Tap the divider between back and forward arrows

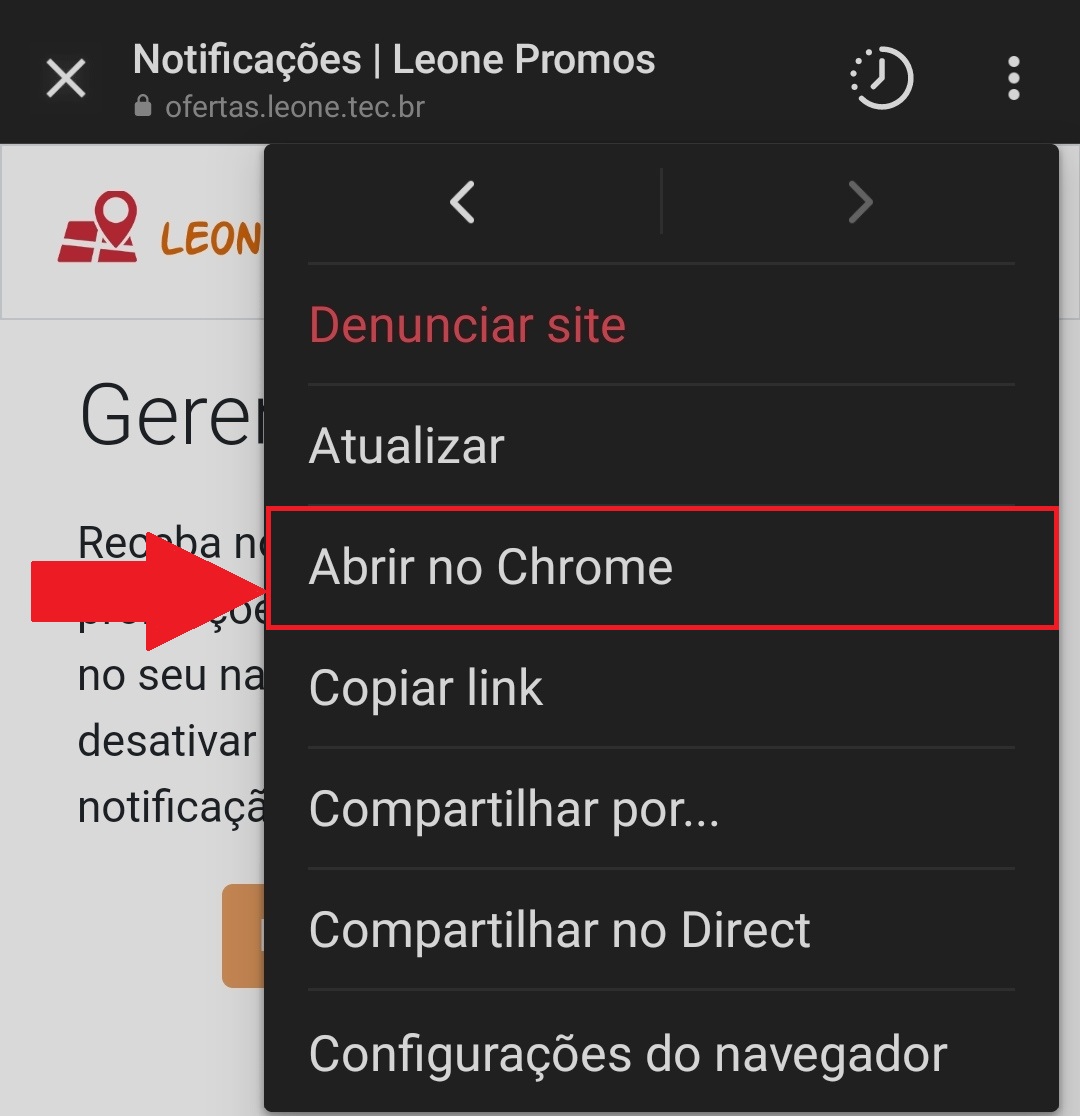tap(661, 202)
